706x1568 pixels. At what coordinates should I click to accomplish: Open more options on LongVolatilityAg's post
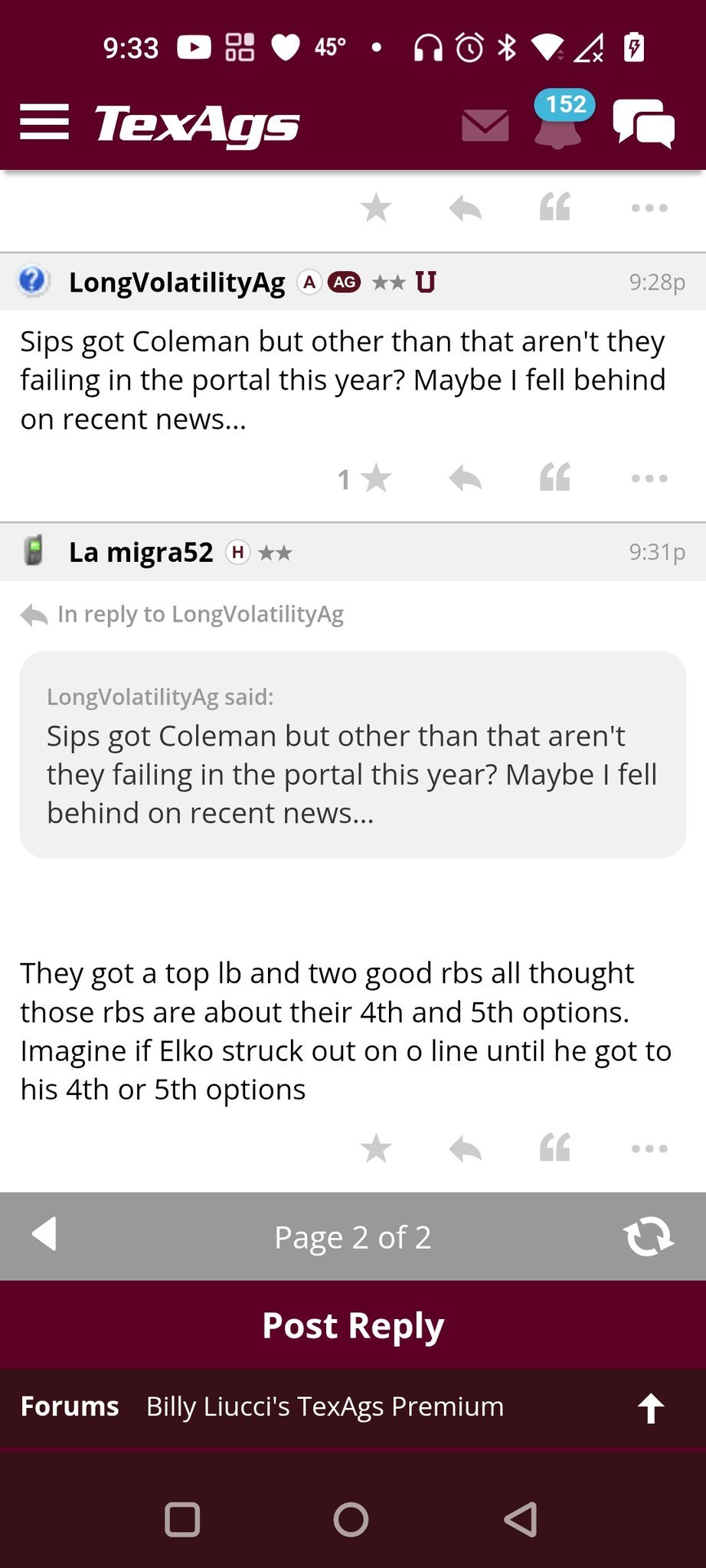649,479
